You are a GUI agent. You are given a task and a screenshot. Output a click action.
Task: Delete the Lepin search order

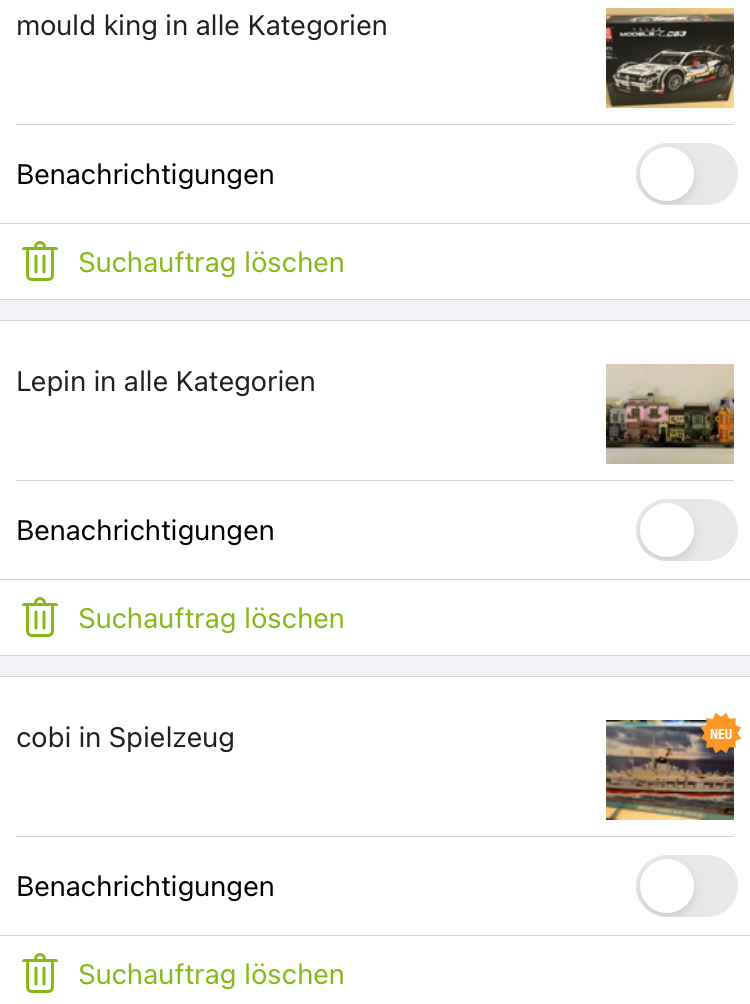[211, 619]
